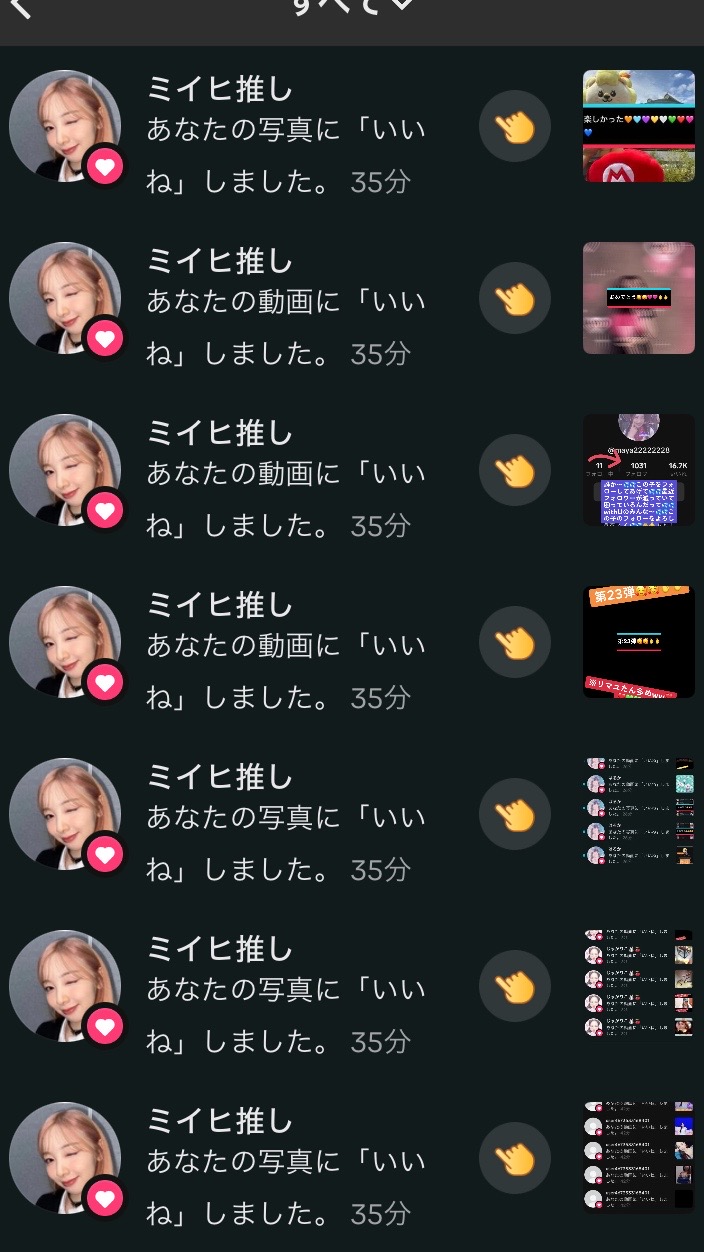The width and height of the screenshot is (704, 1252).
Task: Go back with the top arrow
Action: 22,8
